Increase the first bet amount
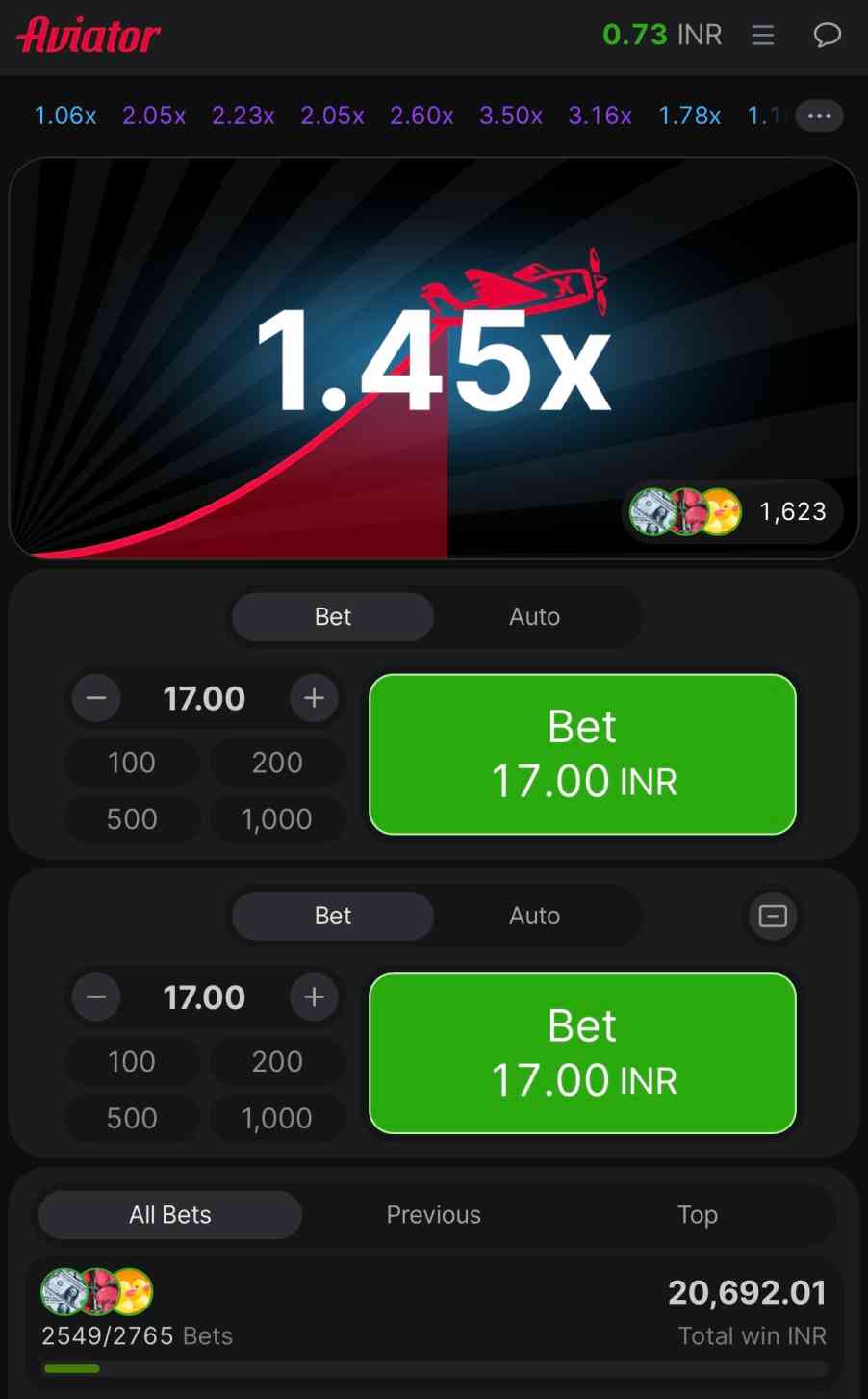Screen dimensions: 868x1399 coord(314,698)
